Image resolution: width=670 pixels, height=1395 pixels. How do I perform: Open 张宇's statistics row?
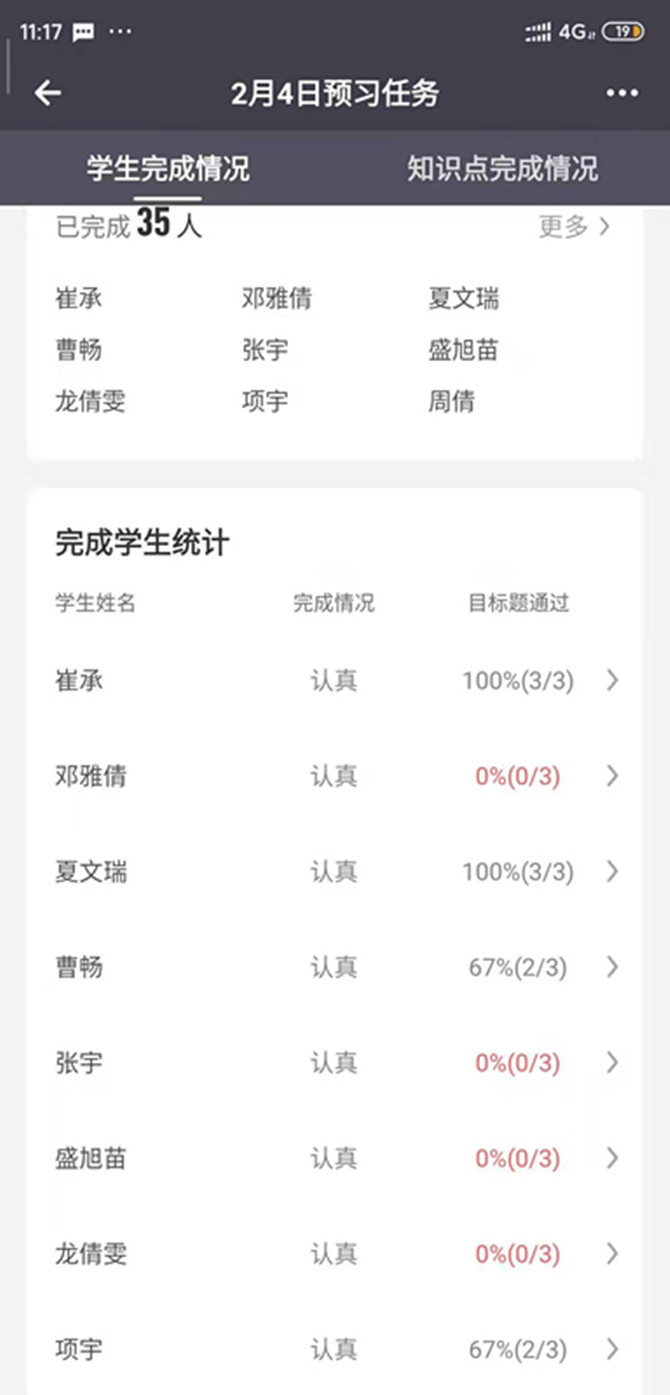(335, 1062)
